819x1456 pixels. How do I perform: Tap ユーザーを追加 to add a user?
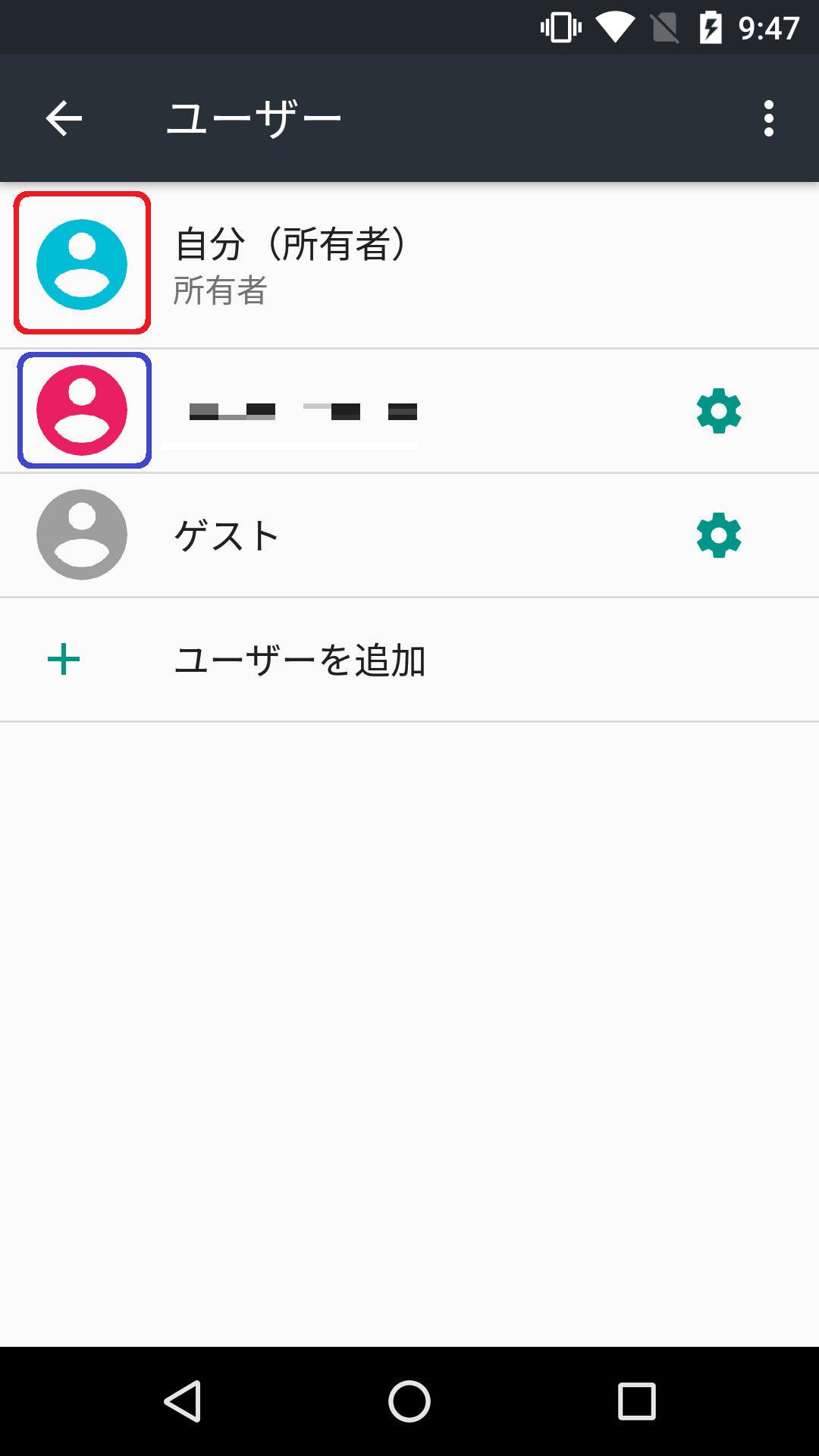coord(409,660)
